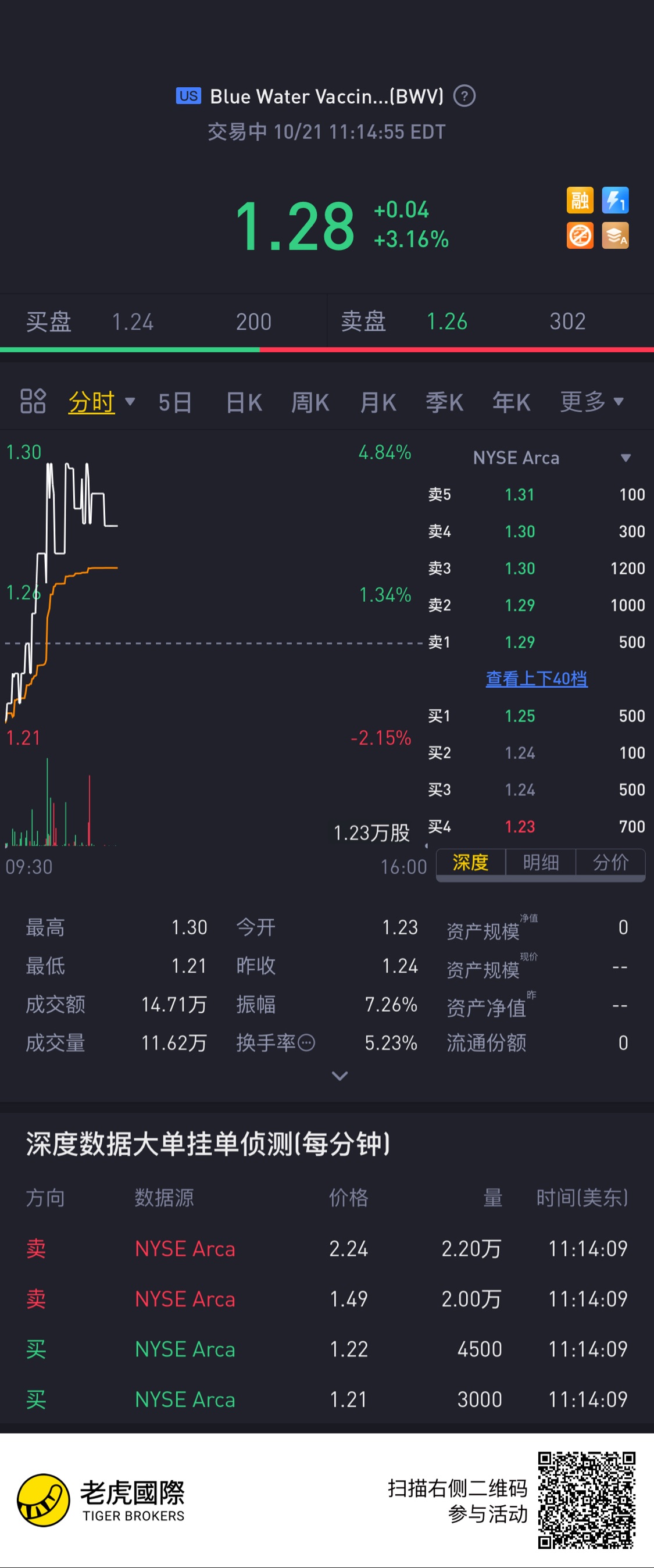Show the 年K chart

pyautogui.click(x=511, y=402)
